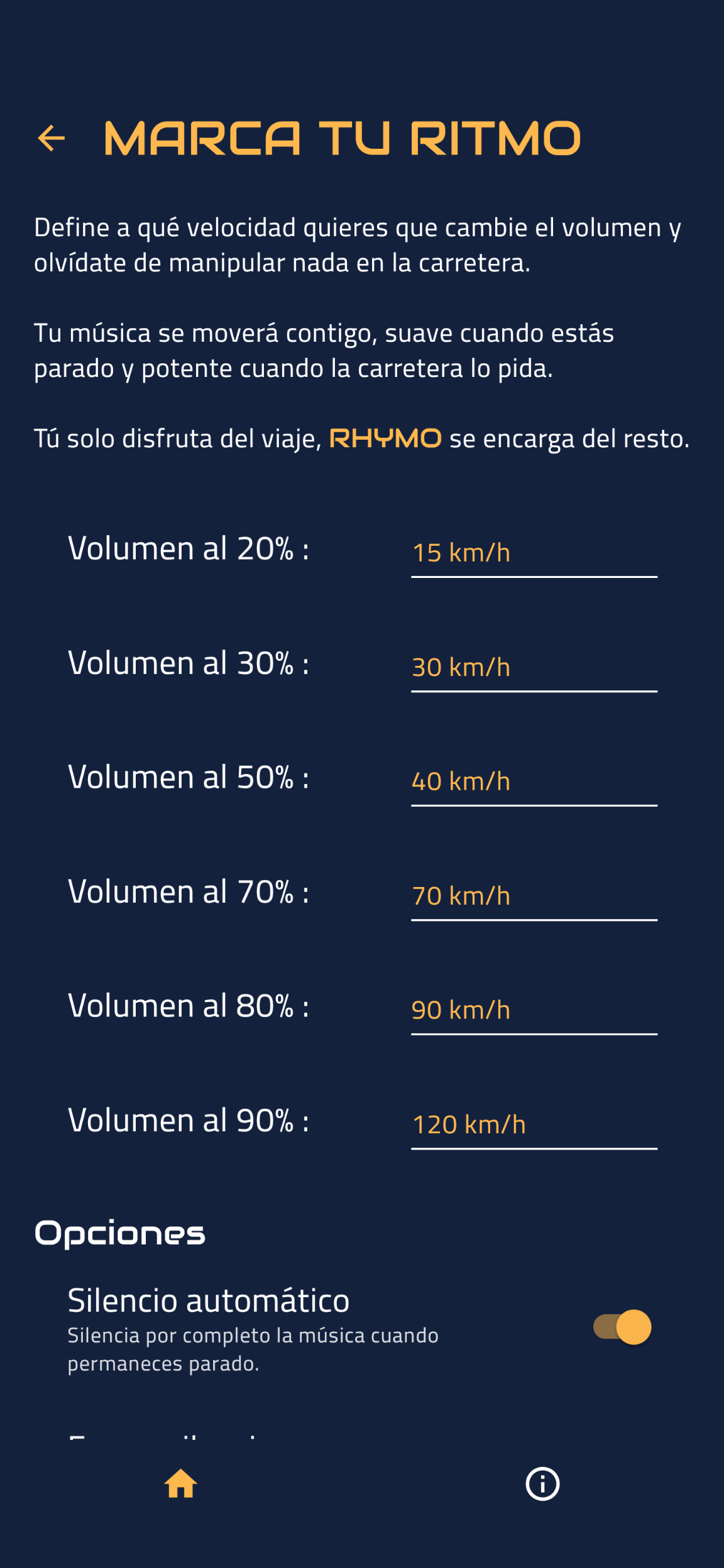Tap the back arrow to return
724x1568 pixels.
coord(52,137)
